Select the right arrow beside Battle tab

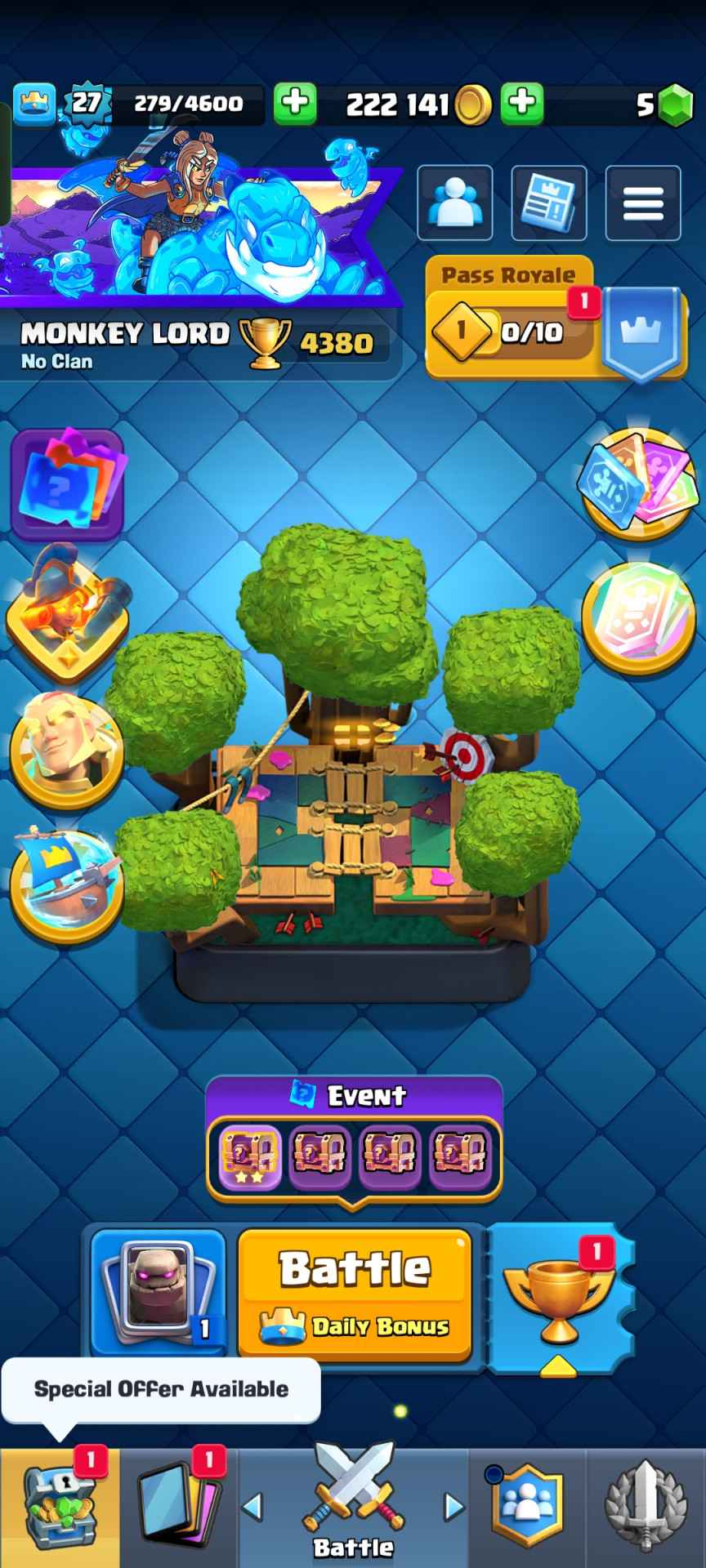pos(453,1507)
